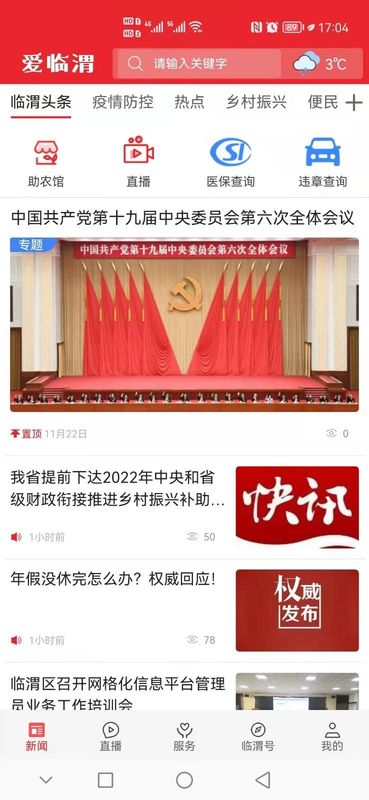Screen dimensions: 369x800
Task: Go to the 我的 profile tab
Action: pyautogui.click(x=332, y=737)
